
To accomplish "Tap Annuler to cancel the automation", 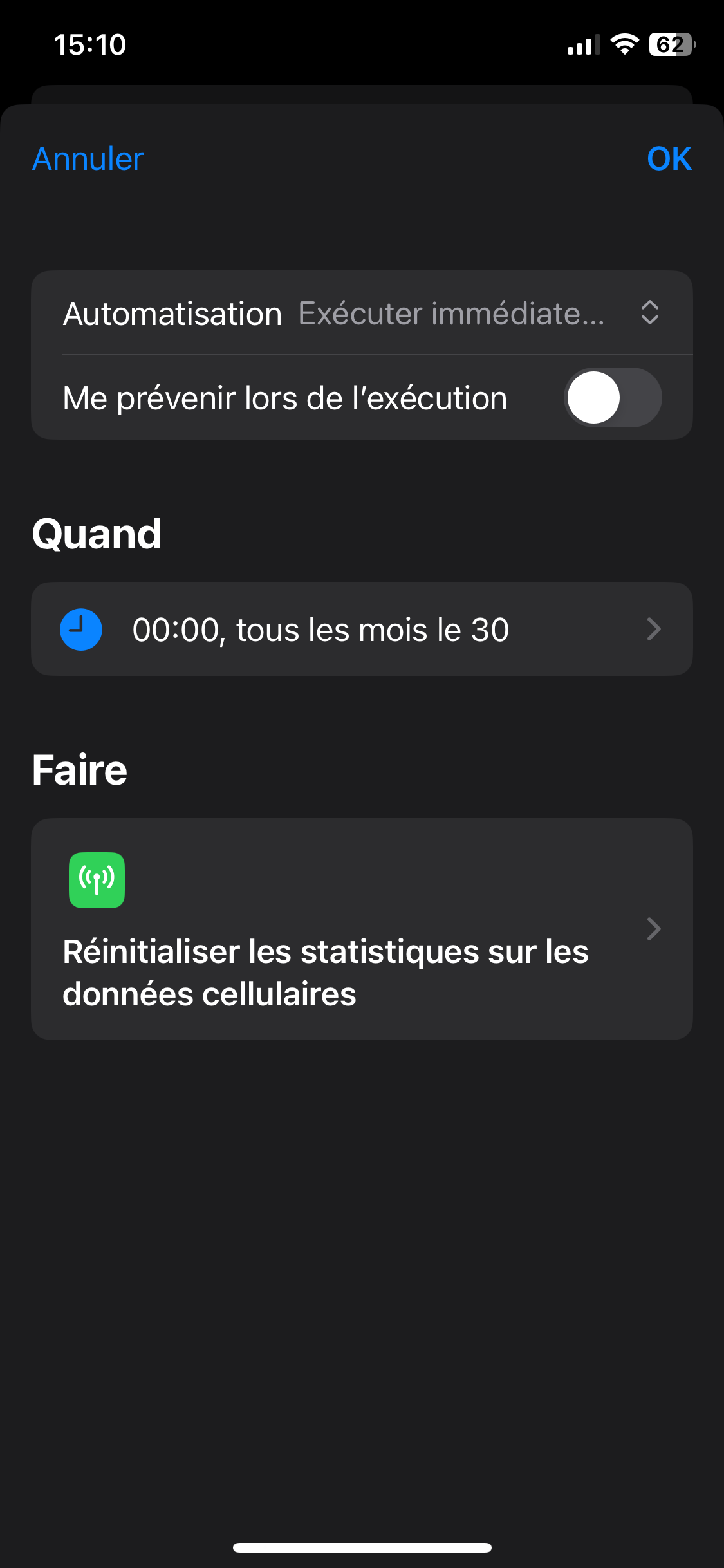I will click(x=88, y=159).
